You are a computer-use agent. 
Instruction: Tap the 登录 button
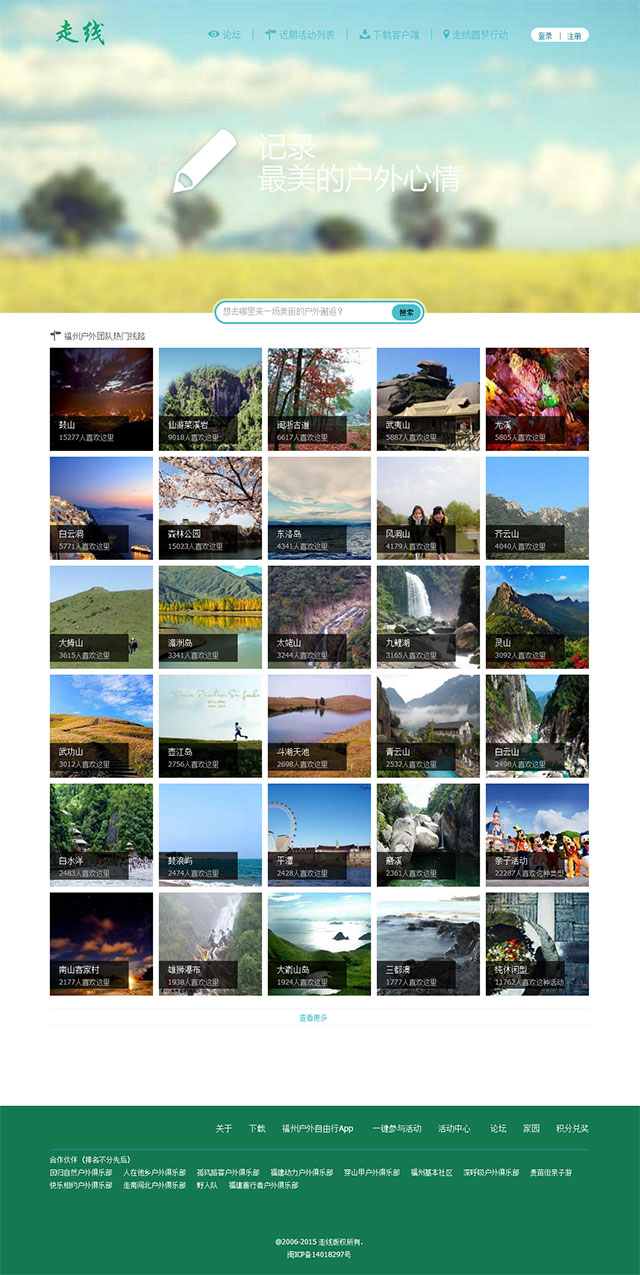coord(545,35)
